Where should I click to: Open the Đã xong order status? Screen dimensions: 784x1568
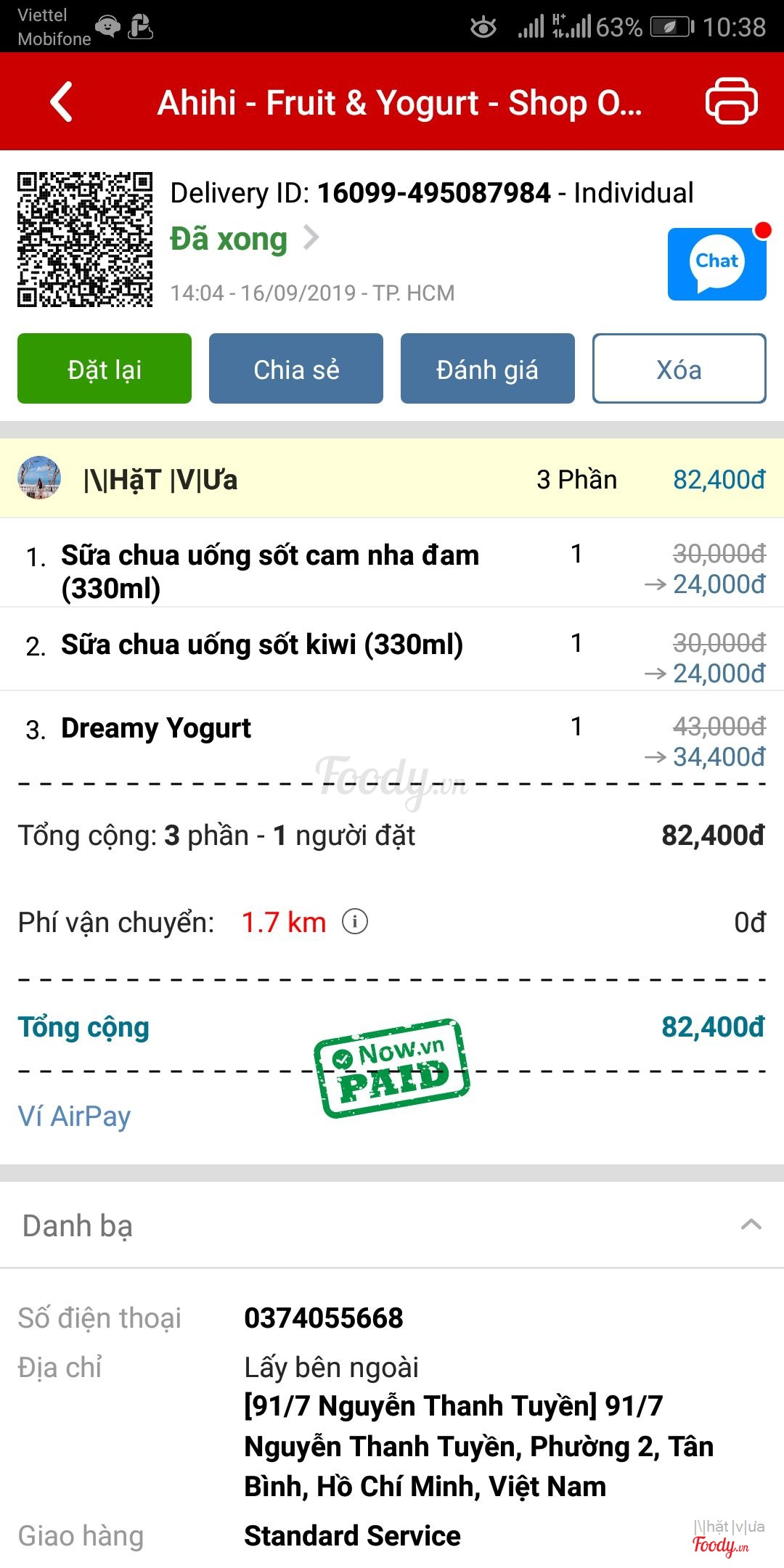244,239
